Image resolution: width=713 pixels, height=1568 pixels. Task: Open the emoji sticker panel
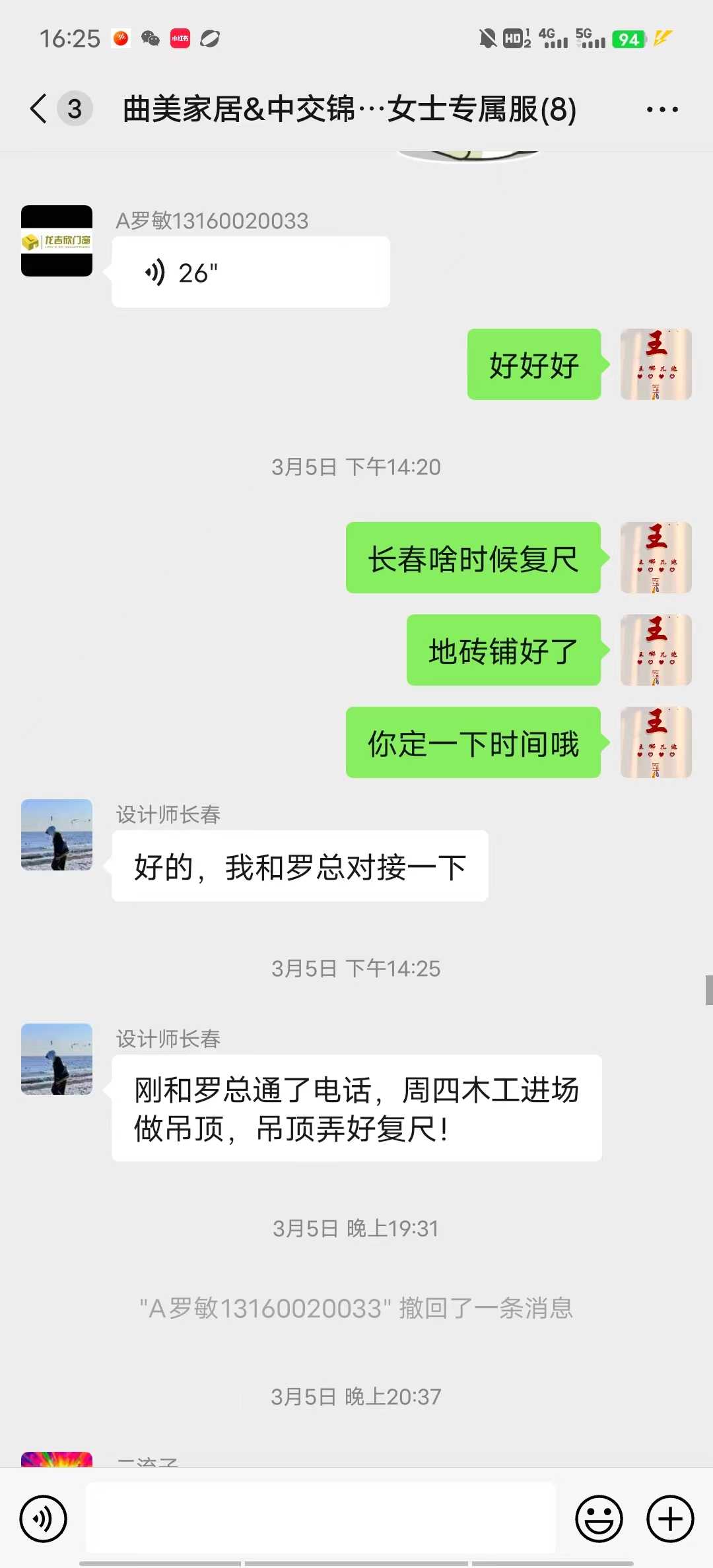(x=599, y=1519)
